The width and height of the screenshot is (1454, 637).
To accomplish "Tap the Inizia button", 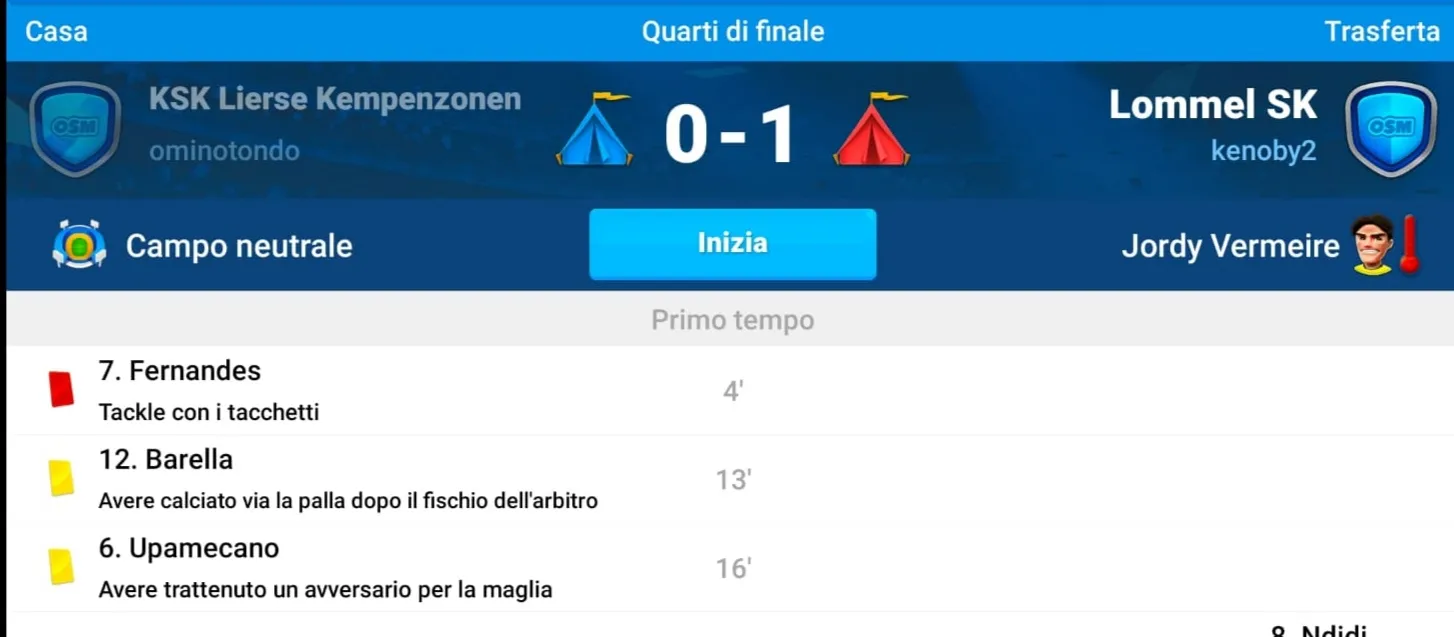I will click(732, 243).
